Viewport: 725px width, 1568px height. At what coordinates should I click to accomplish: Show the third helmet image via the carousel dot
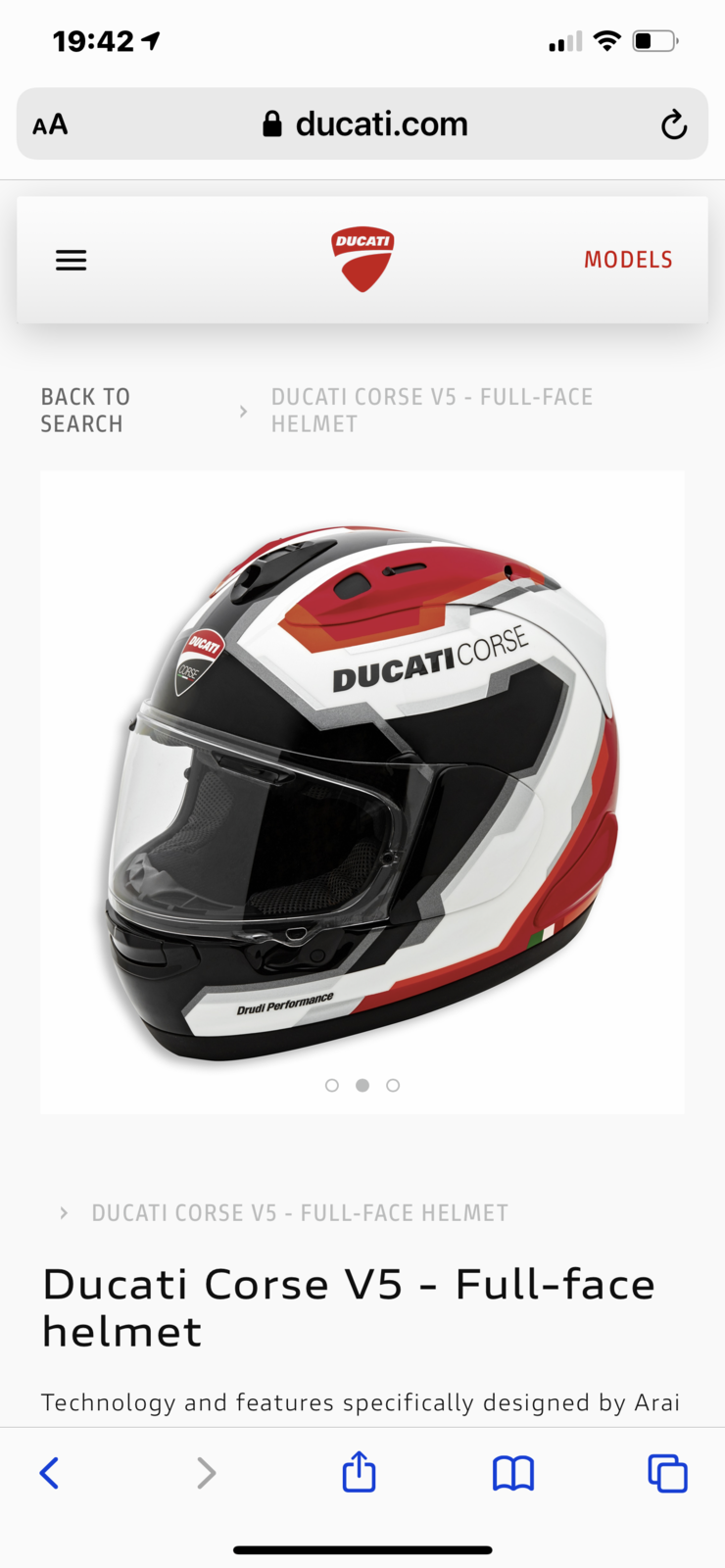click(x=393, y=1085)
